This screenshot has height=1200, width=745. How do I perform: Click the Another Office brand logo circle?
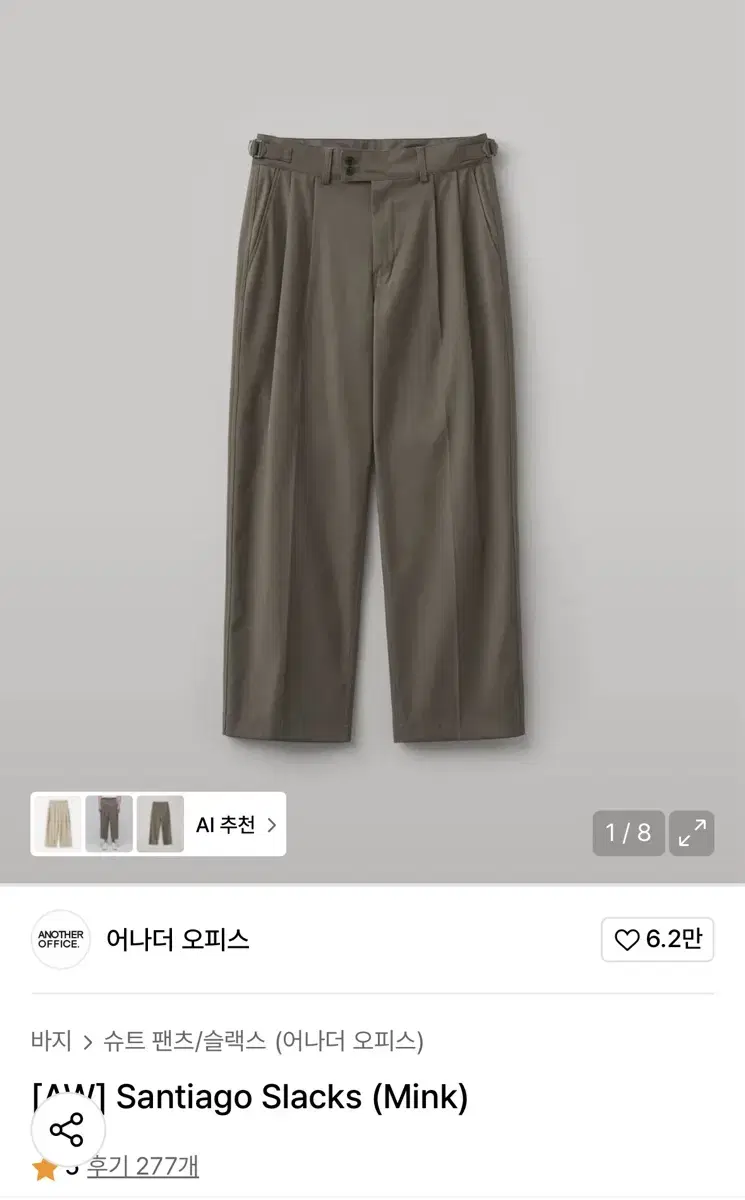coord(60,940)
